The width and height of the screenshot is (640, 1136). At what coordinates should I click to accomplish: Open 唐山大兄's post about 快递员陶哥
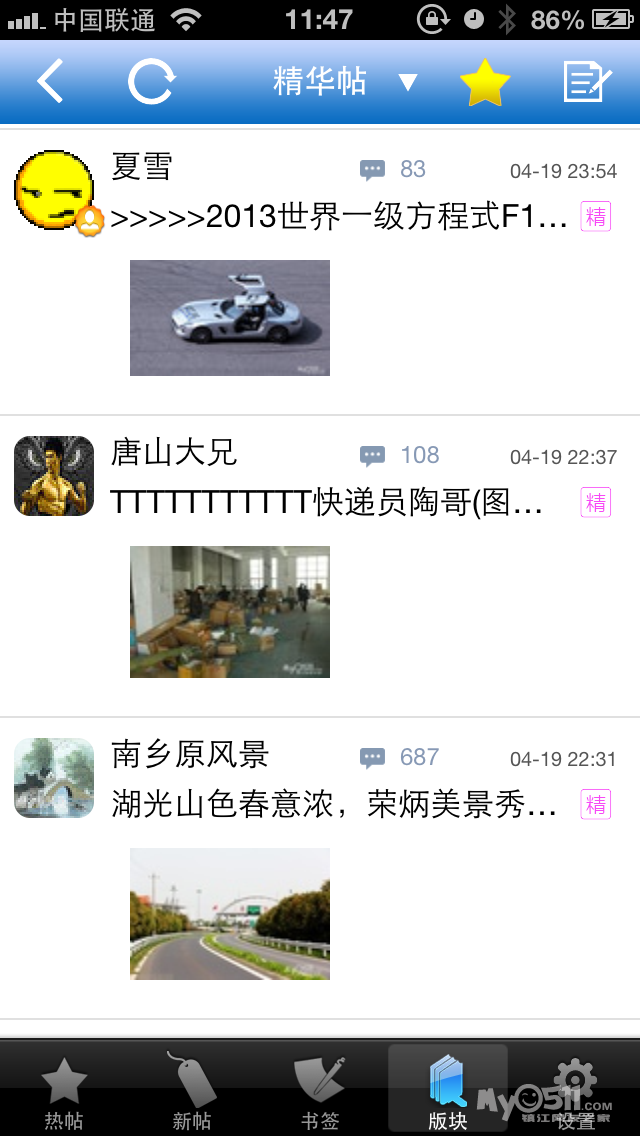(x=328, y=503)
